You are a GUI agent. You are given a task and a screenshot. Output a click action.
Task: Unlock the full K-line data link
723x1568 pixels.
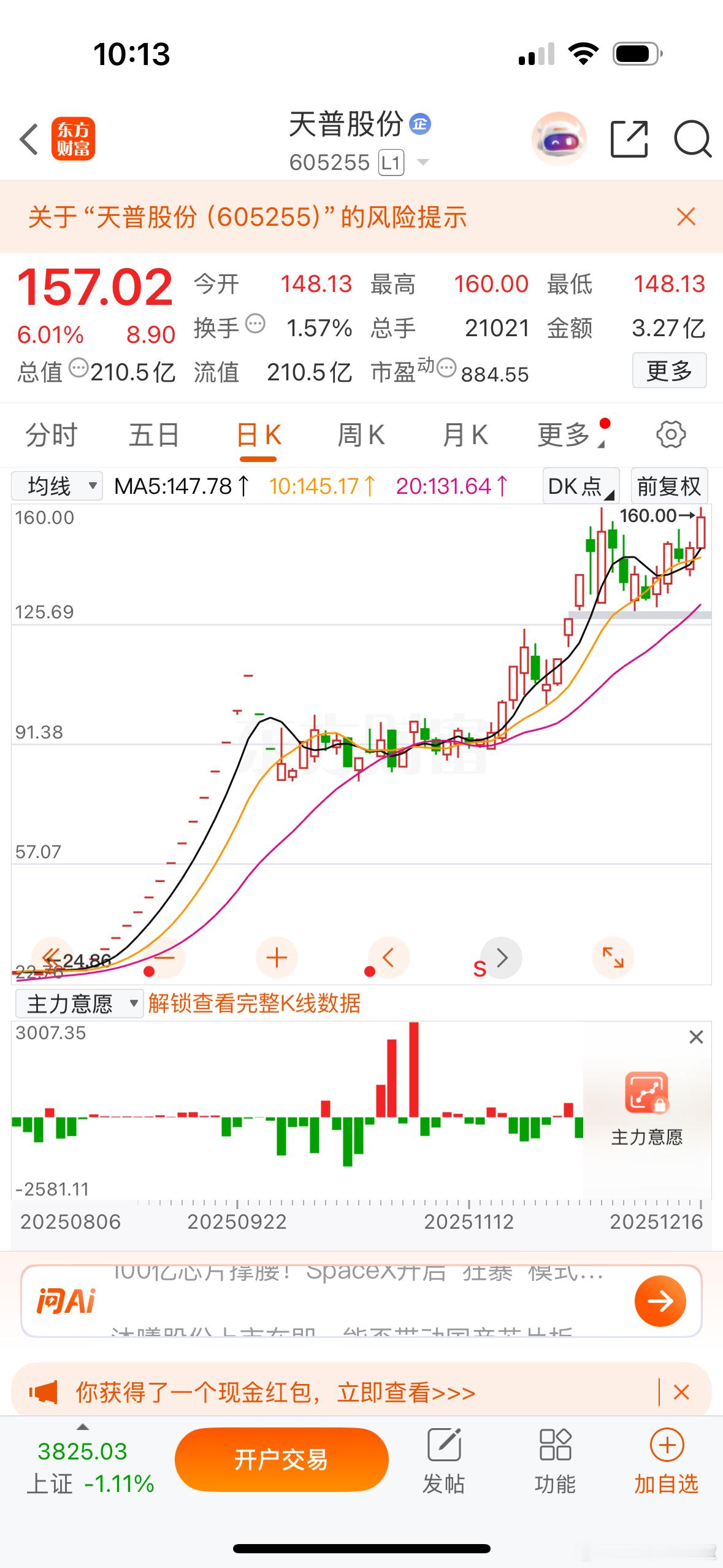click(x=254, y=1004)
